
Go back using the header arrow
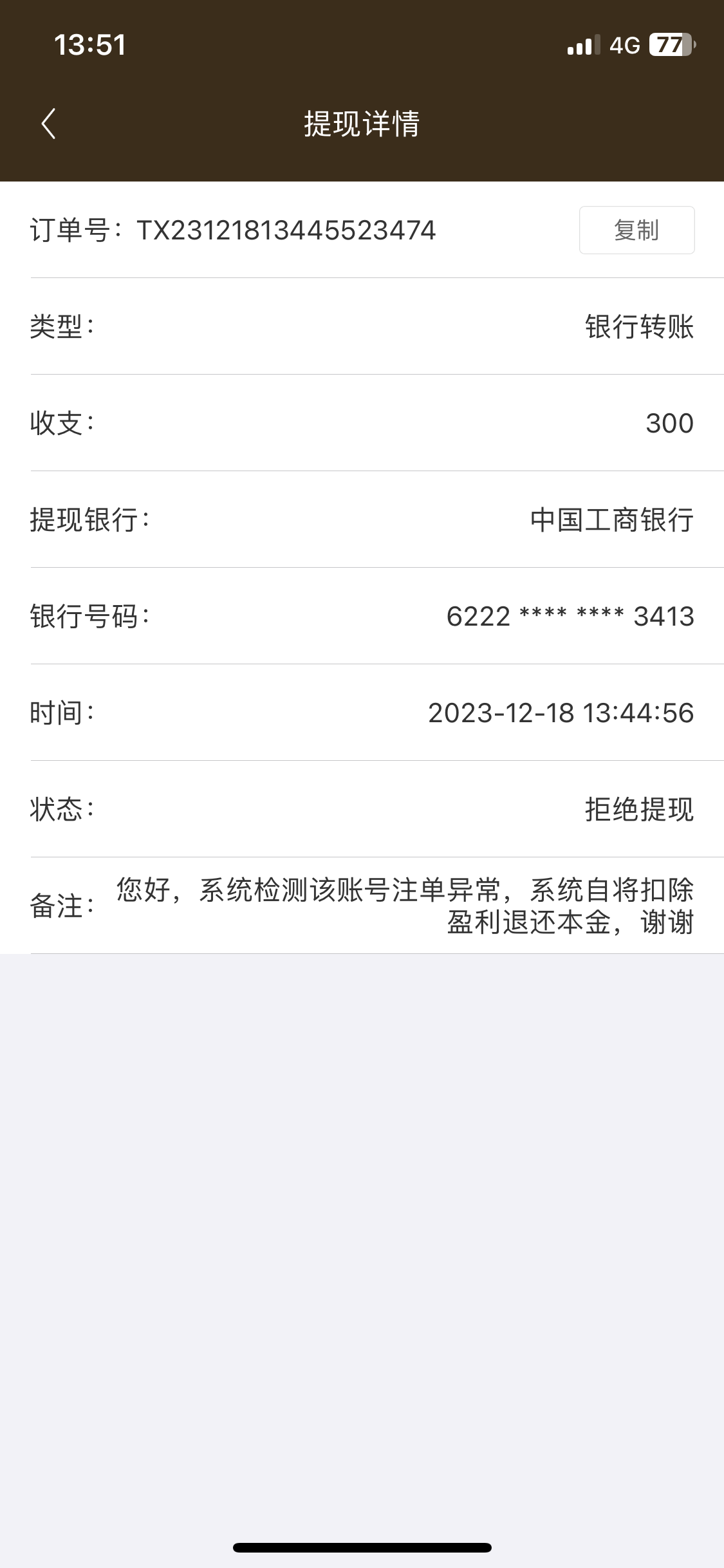coord(49,124)
